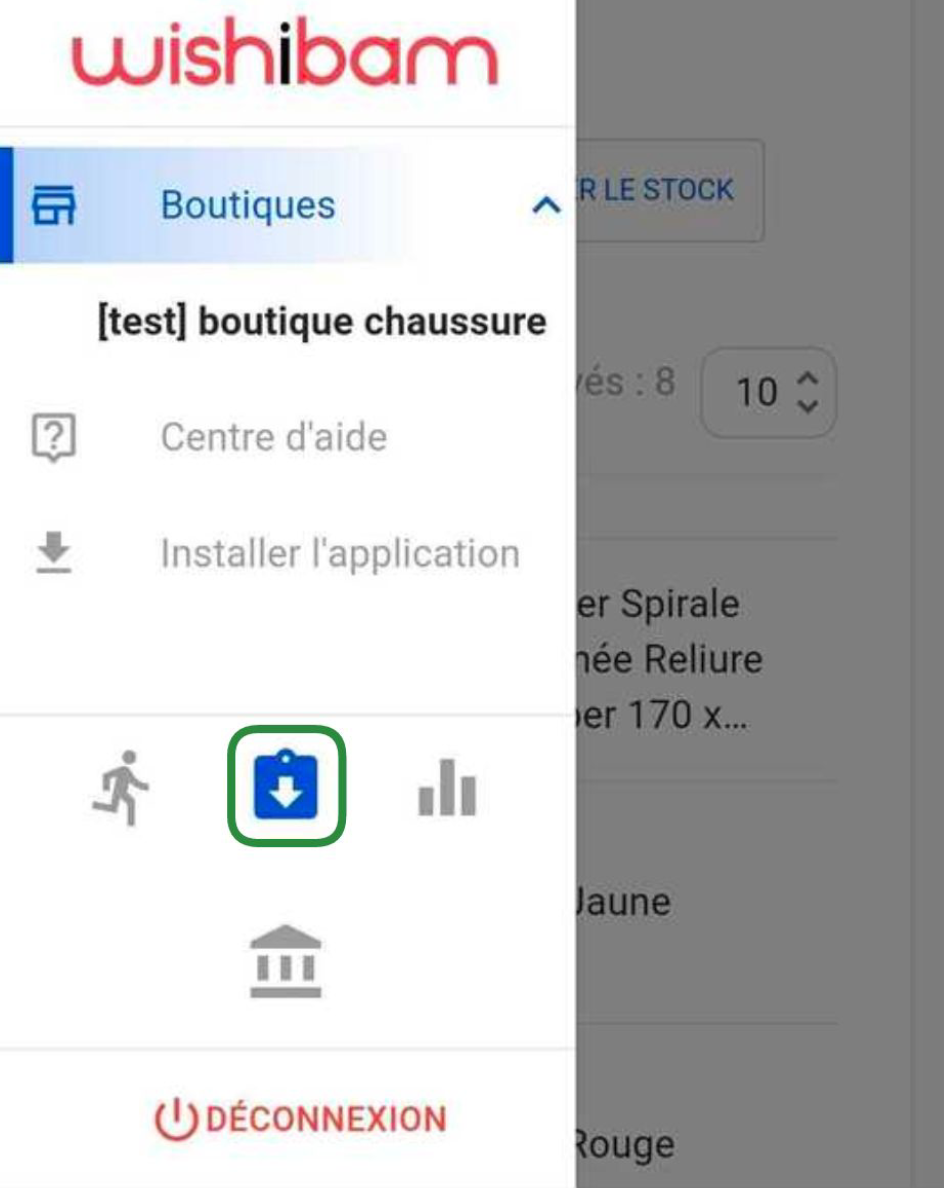
Task: Log out with Déconnexion
Action: pyautogui.click(x=300, y=1118)
